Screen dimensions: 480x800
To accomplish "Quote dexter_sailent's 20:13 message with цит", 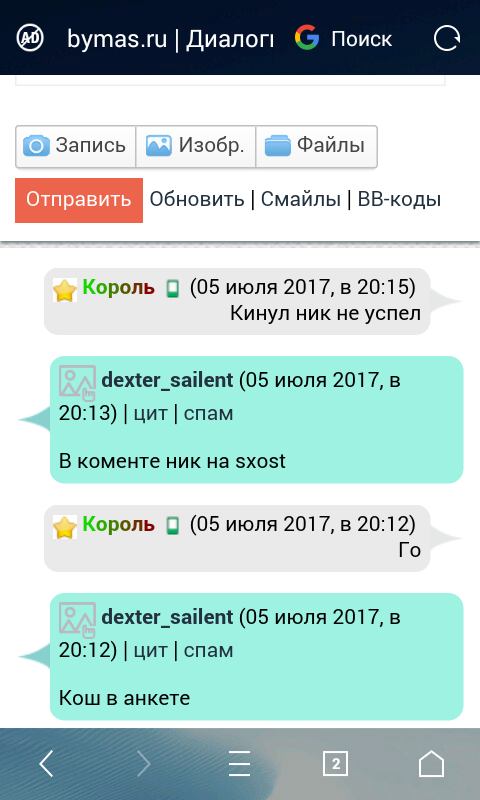I will point(150,413).
